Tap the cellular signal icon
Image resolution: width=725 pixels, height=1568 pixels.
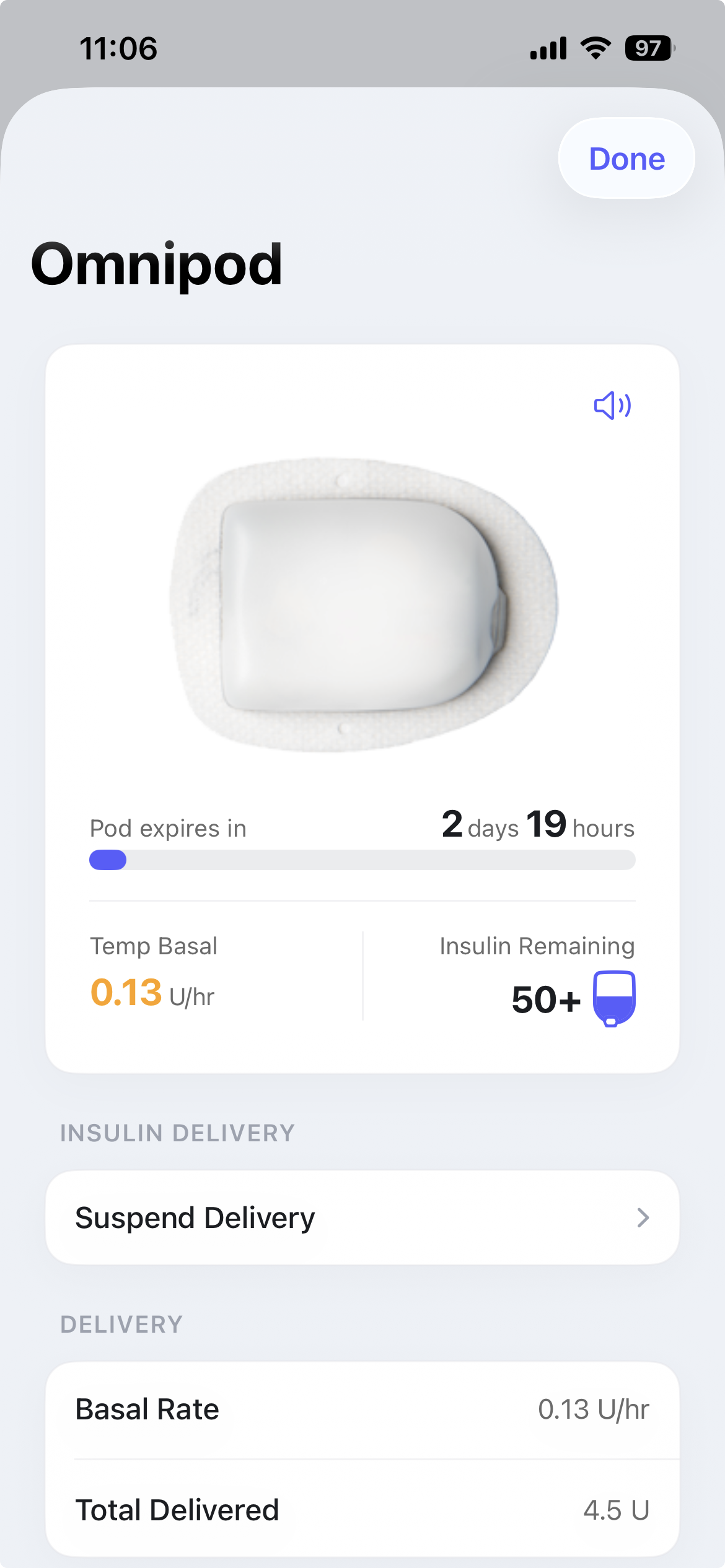pyautogui.click(x=549, y=49)
